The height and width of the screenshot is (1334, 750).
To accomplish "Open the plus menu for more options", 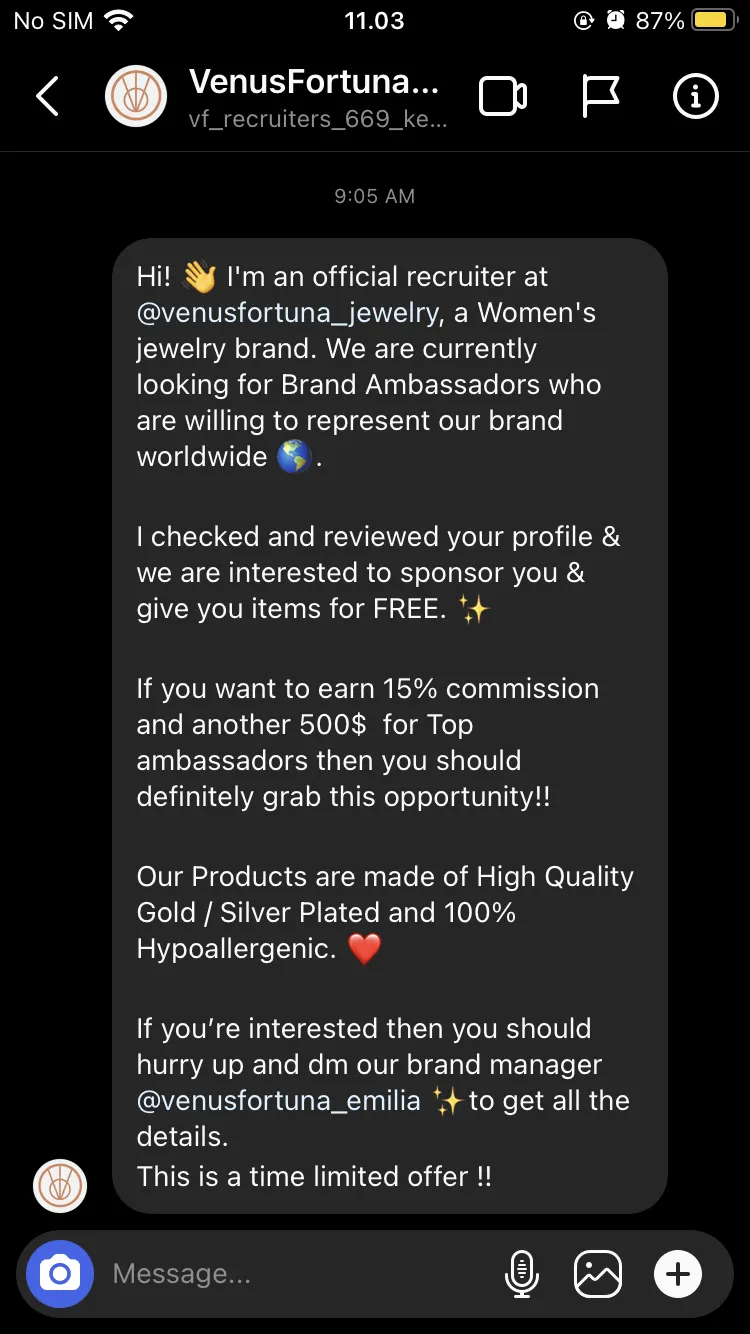I will (x=678, y=1274).
